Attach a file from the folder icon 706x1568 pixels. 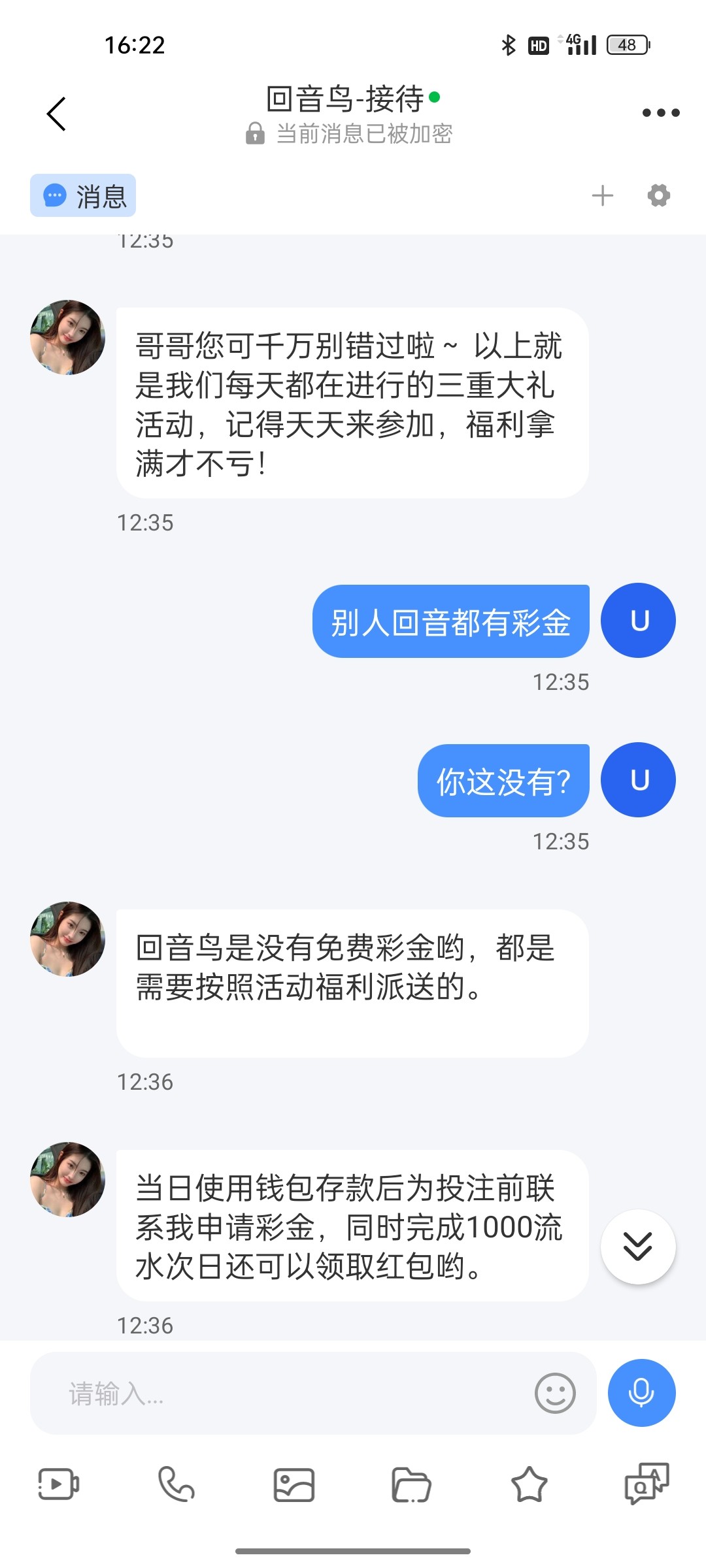point(411,1484)
